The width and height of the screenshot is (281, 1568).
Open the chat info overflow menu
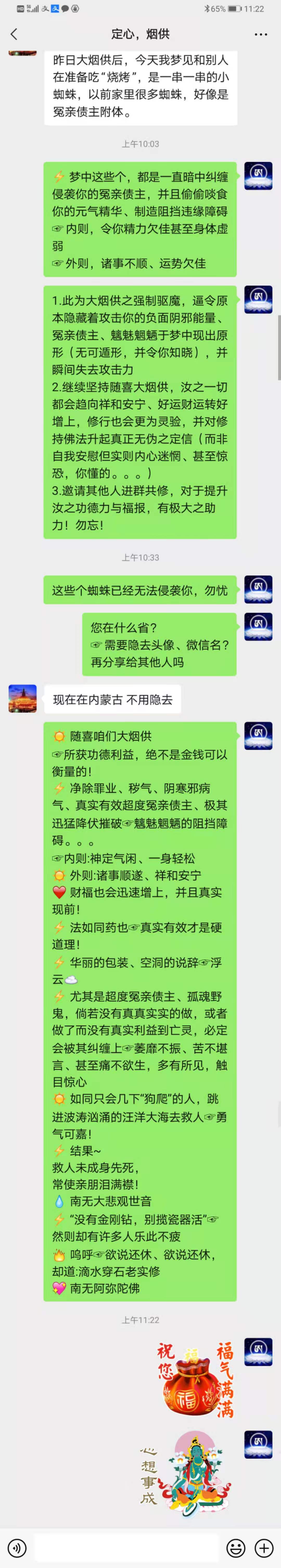261,34
